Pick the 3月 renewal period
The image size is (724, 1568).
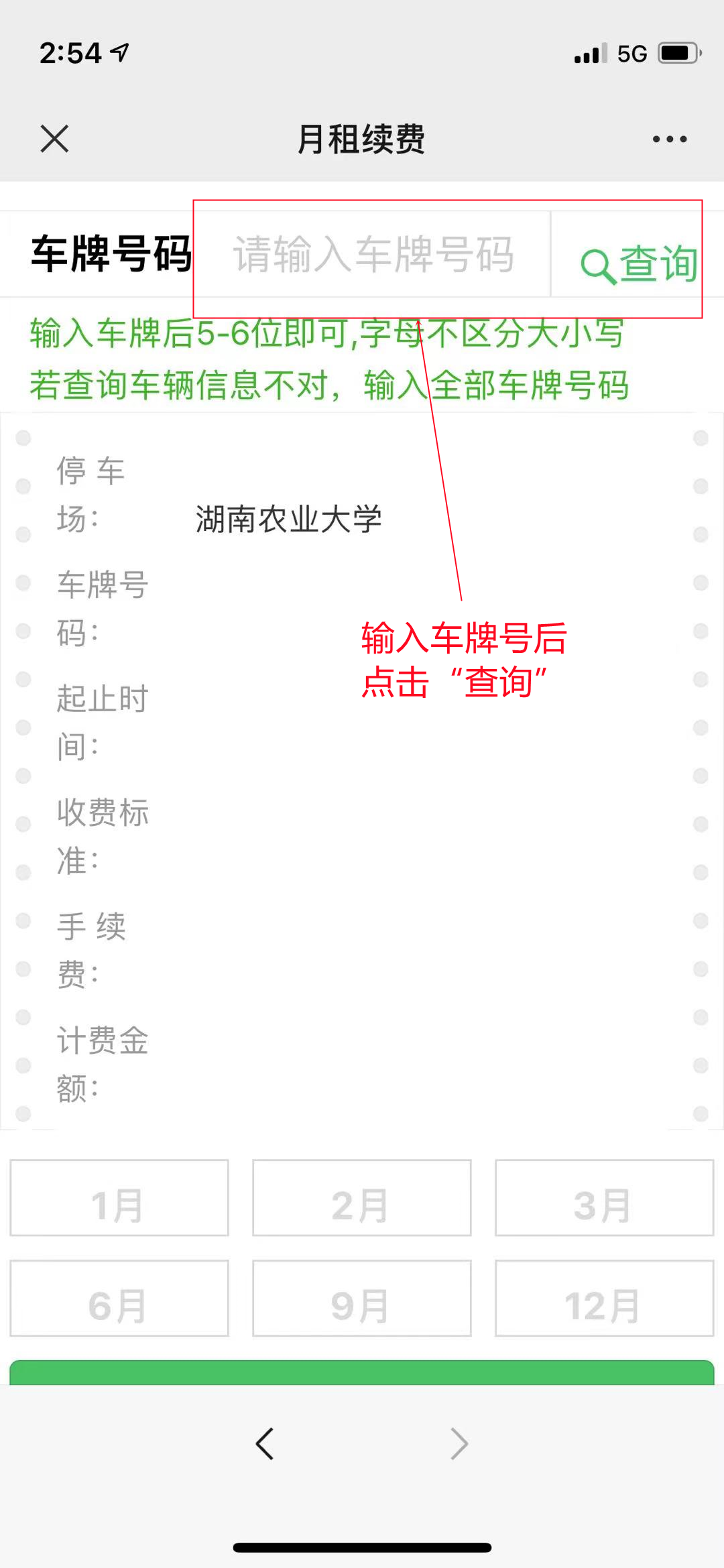pos(604,1198)
